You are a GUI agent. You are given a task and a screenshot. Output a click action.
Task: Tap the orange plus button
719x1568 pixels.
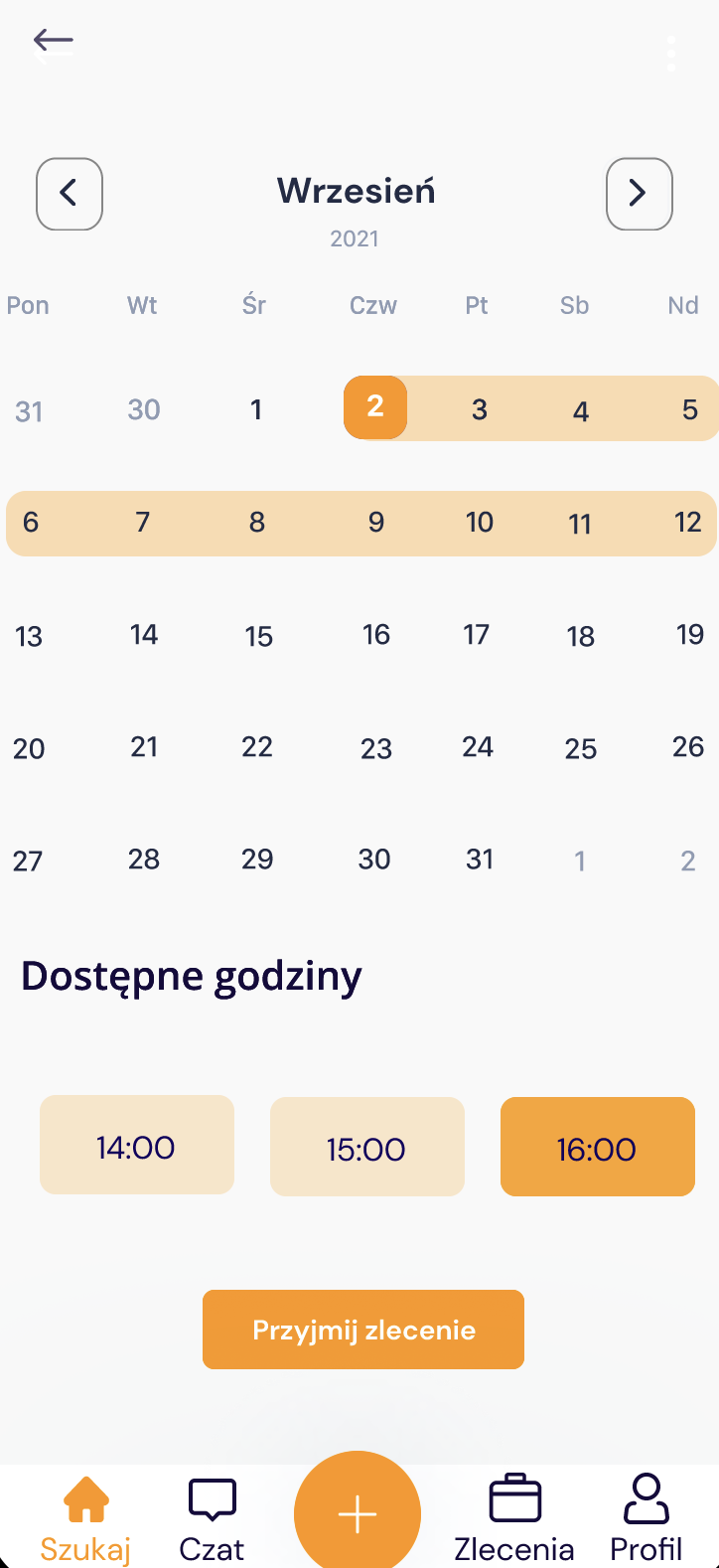358,1512
